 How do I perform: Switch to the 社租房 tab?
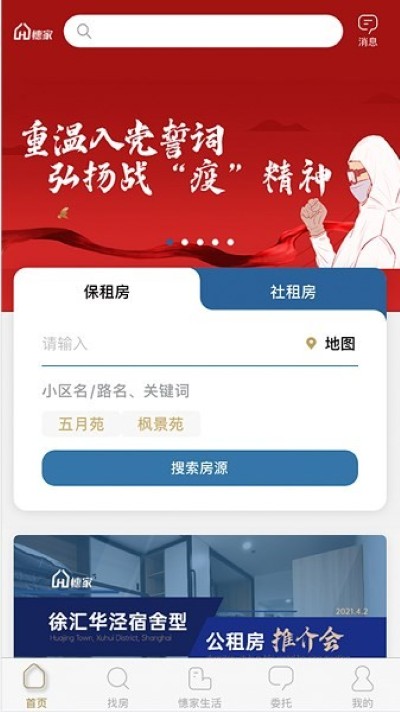[x=293, y=292]
